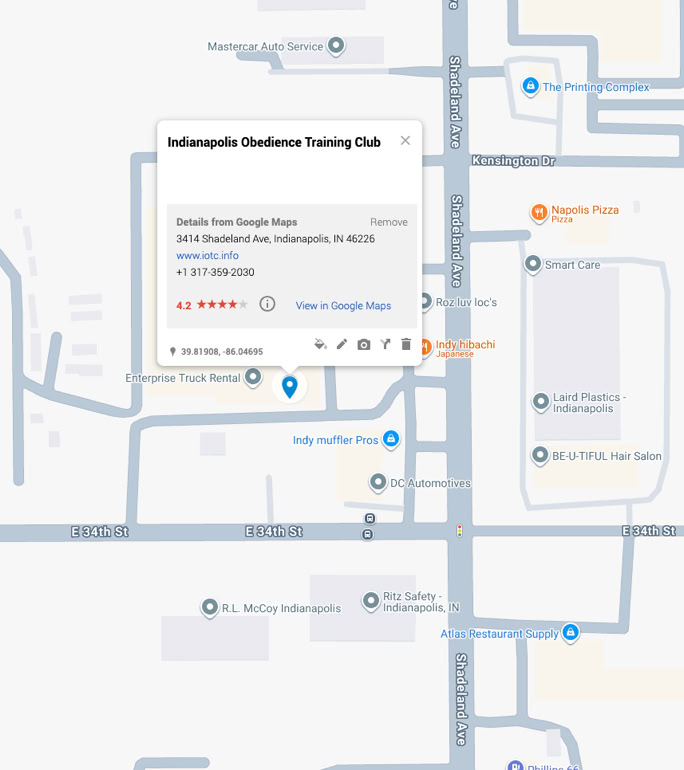Tap the Indy muffler Pros marker
684x770 pixels.
click(391, 439)
